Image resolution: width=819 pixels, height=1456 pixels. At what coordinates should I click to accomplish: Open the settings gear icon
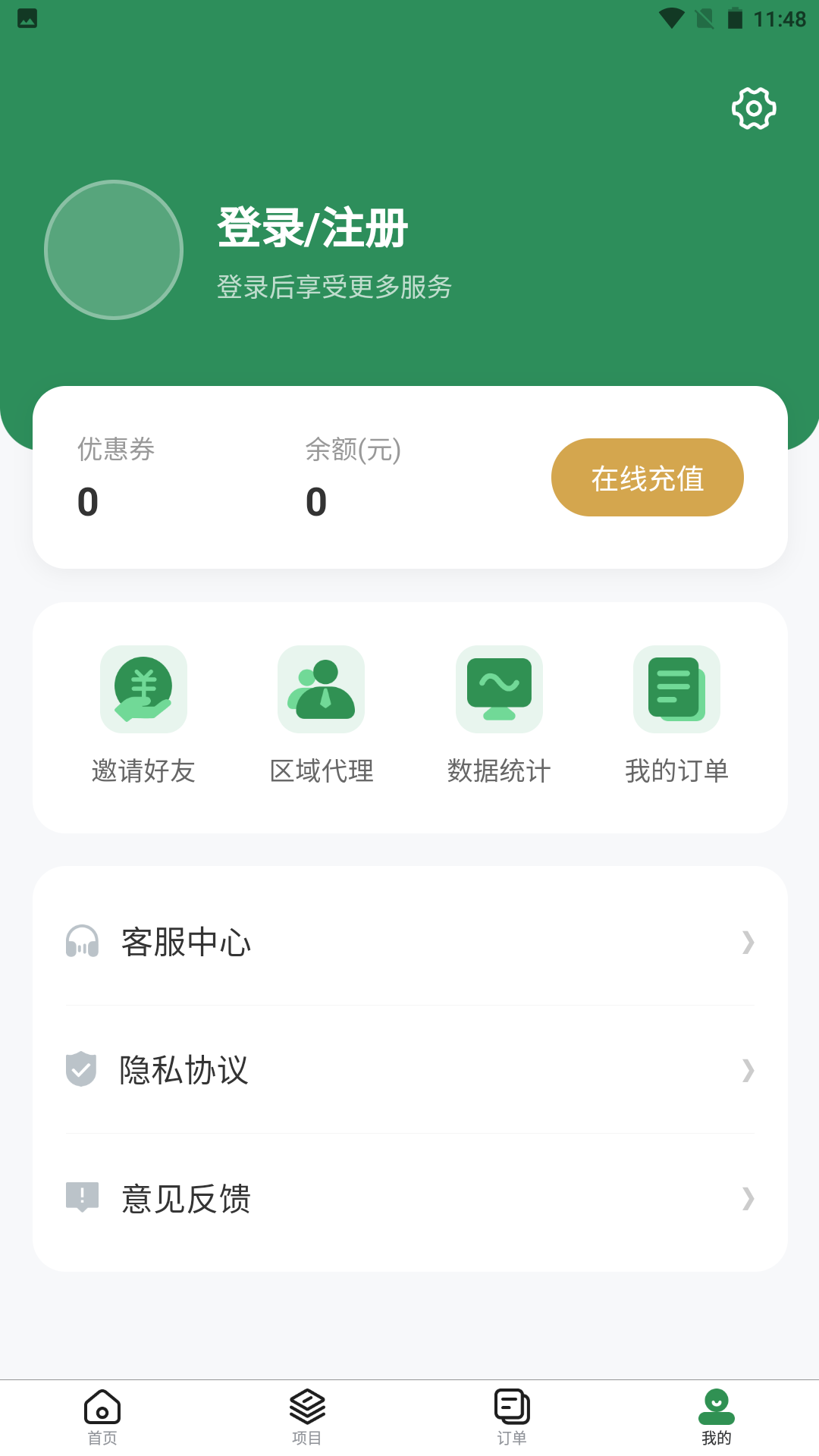(754, 108)
